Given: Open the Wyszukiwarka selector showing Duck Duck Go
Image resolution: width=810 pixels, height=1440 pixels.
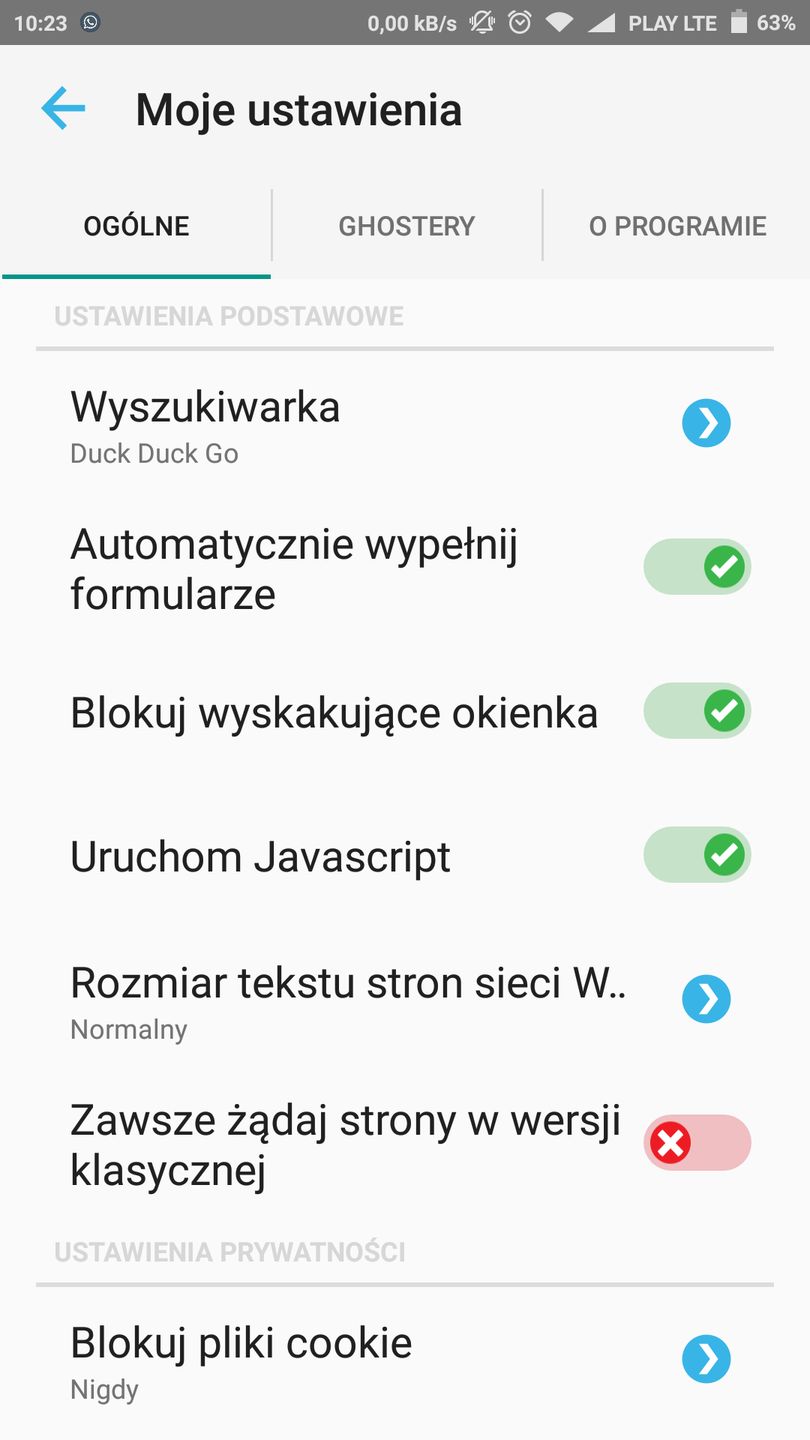Looking at the screenshot, I should coord(300,425).
